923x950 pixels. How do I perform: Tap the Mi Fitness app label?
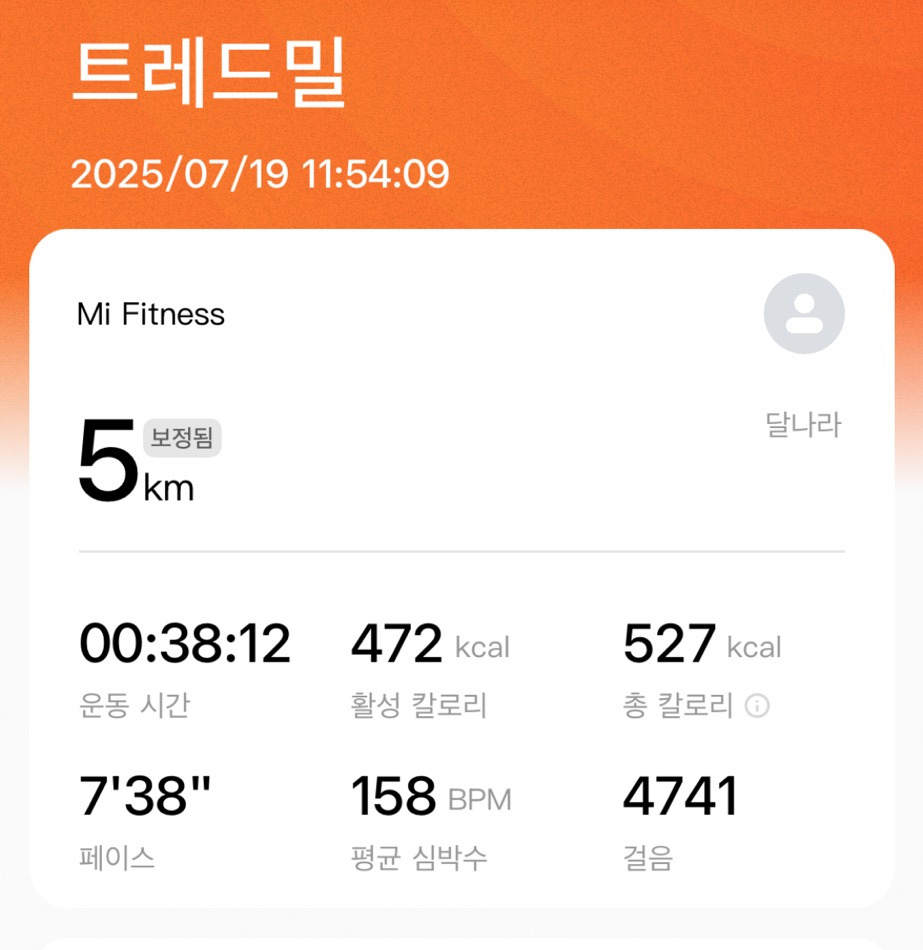click(x=150, y=313)
